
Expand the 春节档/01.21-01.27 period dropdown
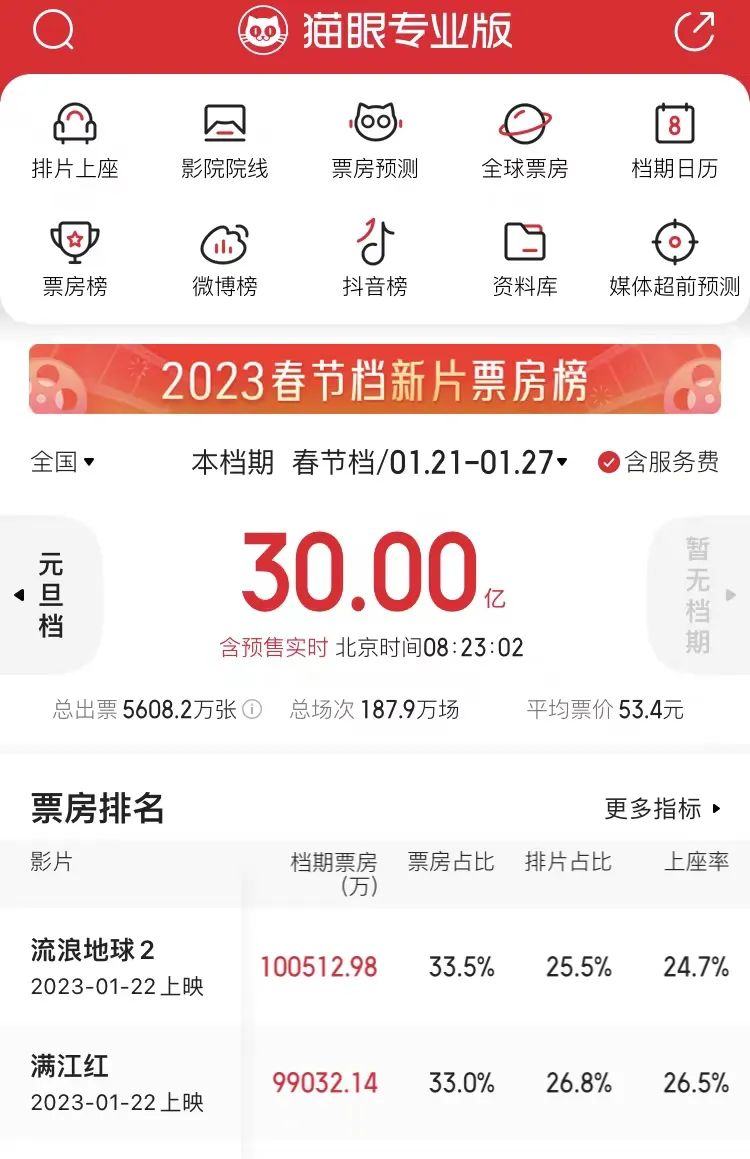(x=430, y=462)
